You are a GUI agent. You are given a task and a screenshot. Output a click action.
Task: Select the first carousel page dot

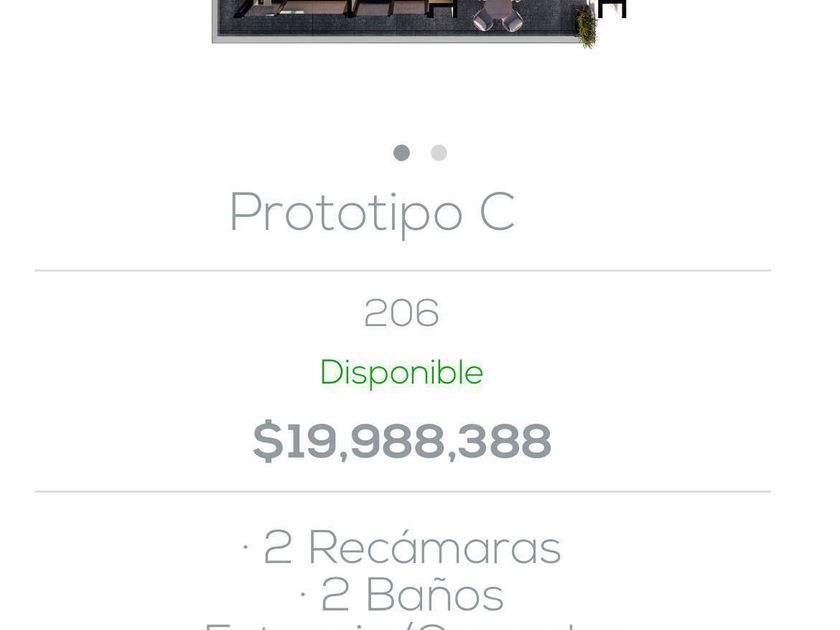click(x=401, y=153)
